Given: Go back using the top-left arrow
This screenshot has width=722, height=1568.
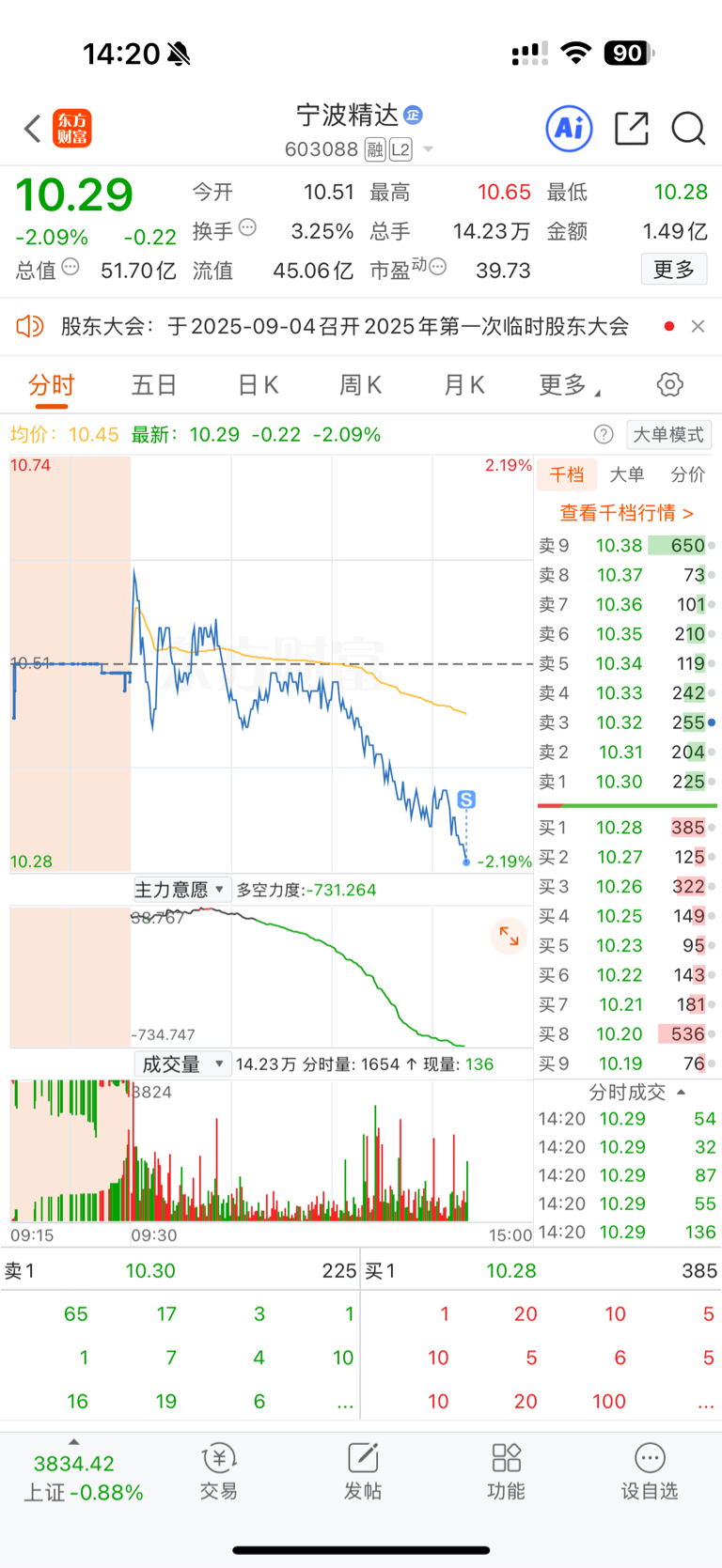Looking at the screenshot, I should click(x=33, y=129).
